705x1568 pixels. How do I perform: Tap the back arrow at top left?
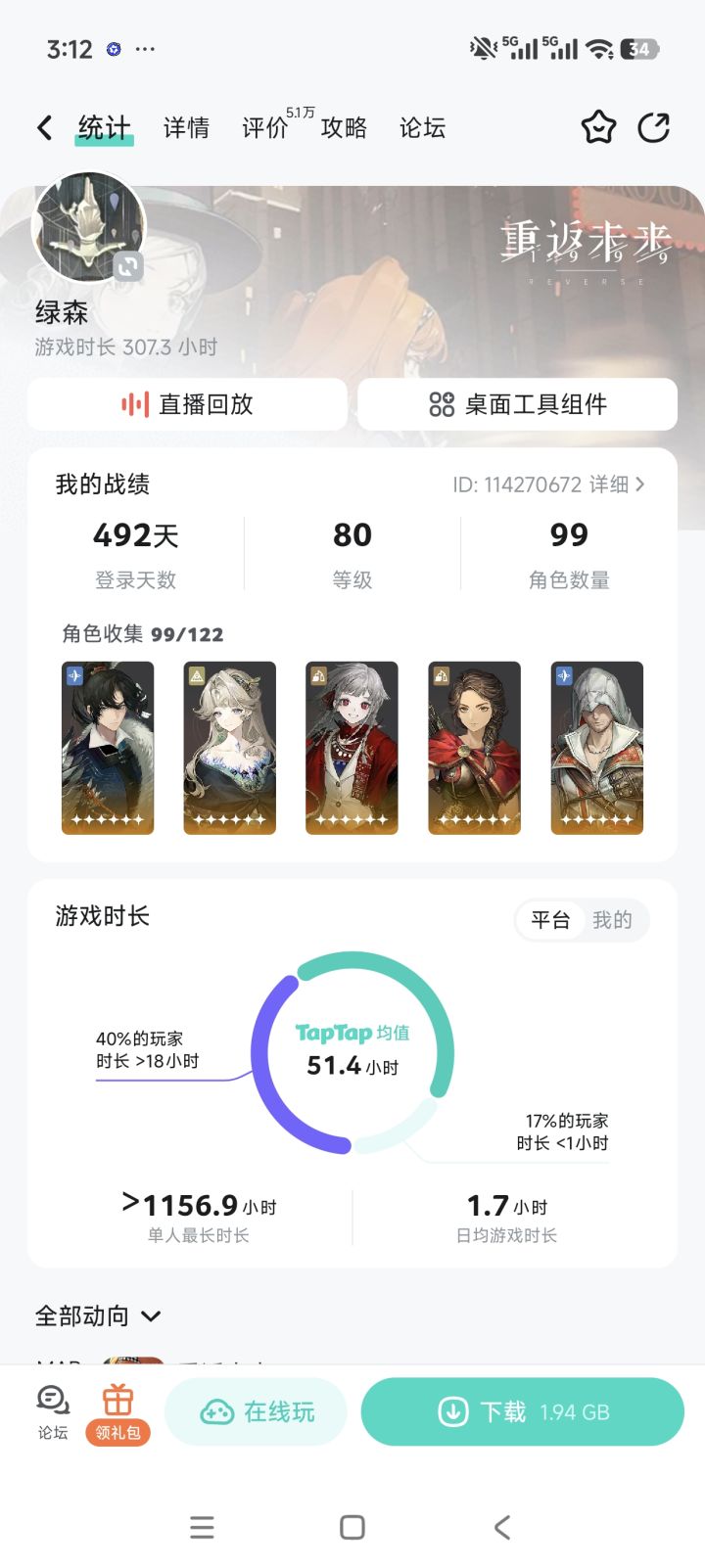coord(43,127)
